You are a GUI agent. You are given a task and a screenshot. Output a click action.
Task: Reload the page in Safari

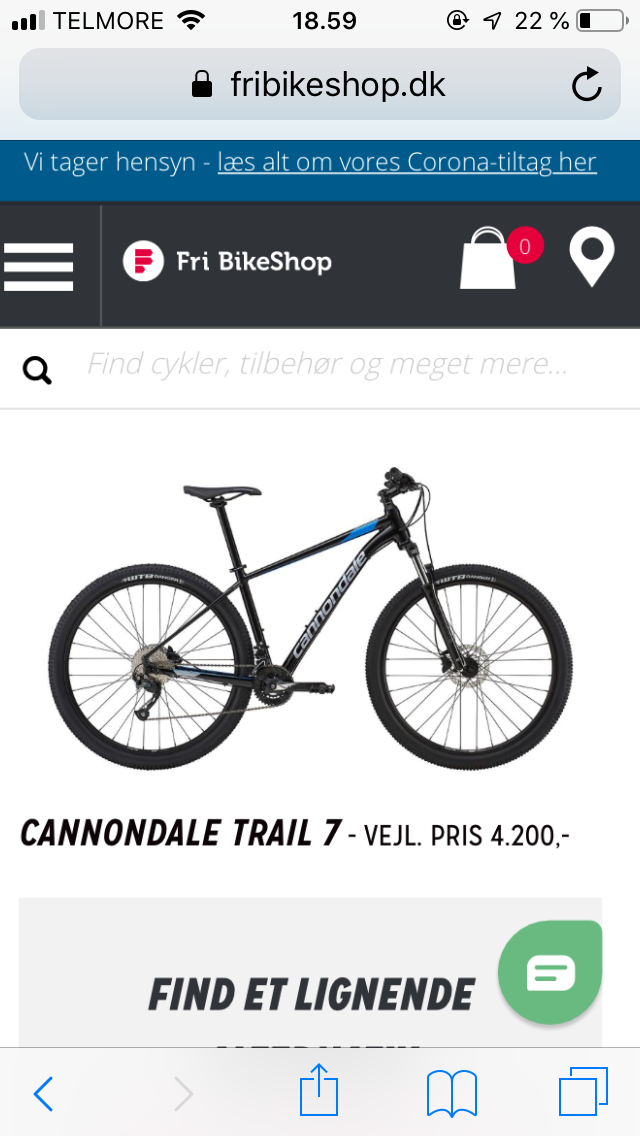pos(587,85)
